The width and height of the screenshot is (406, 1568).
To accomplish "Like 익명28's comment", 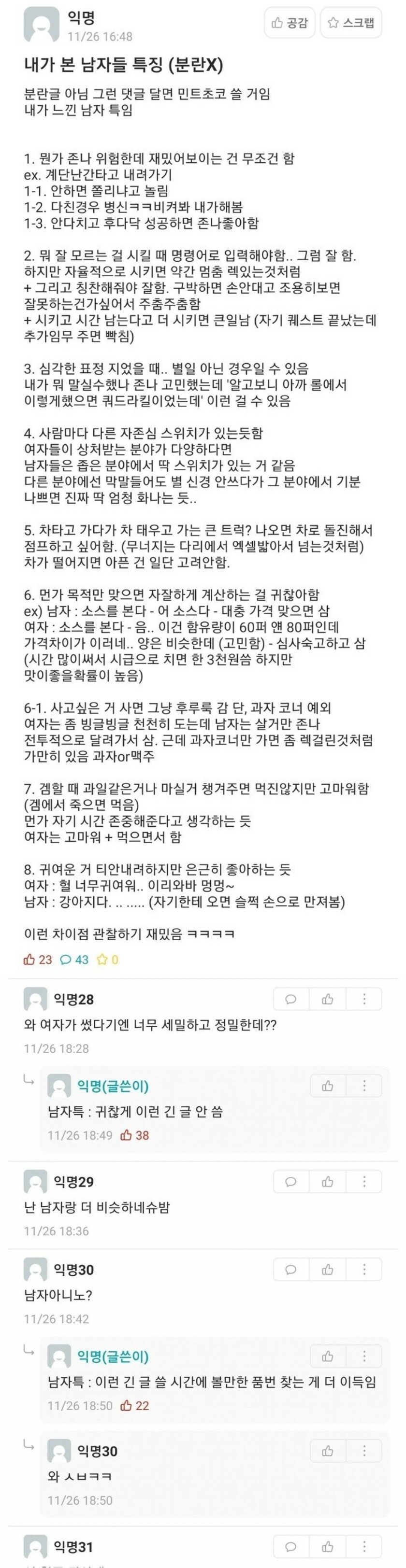I will click(327, 999).
